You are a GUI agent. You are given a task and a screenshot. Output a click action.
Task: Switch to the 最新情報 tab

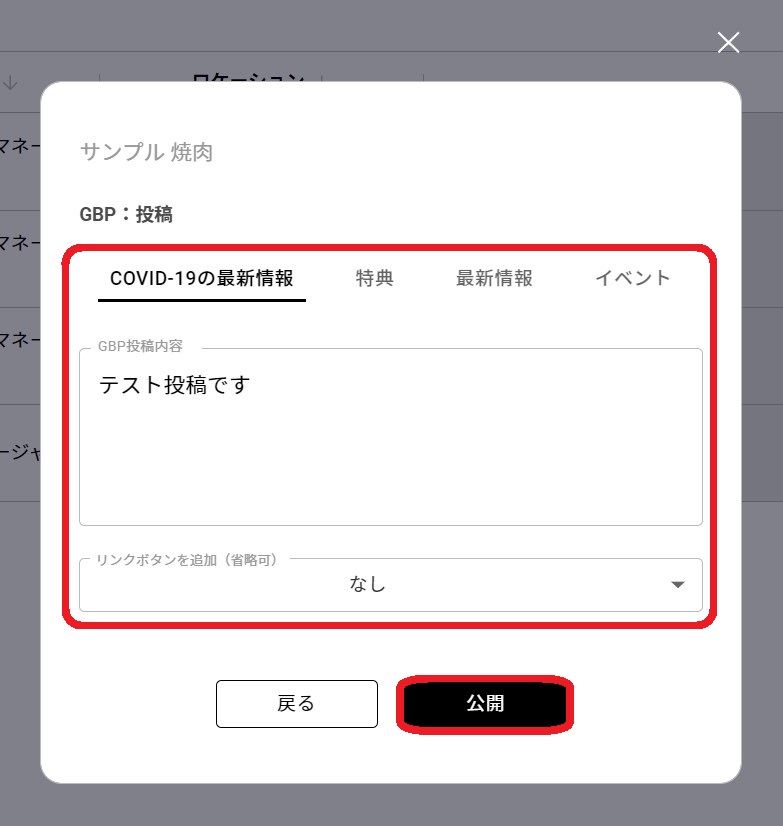[494, 278]
